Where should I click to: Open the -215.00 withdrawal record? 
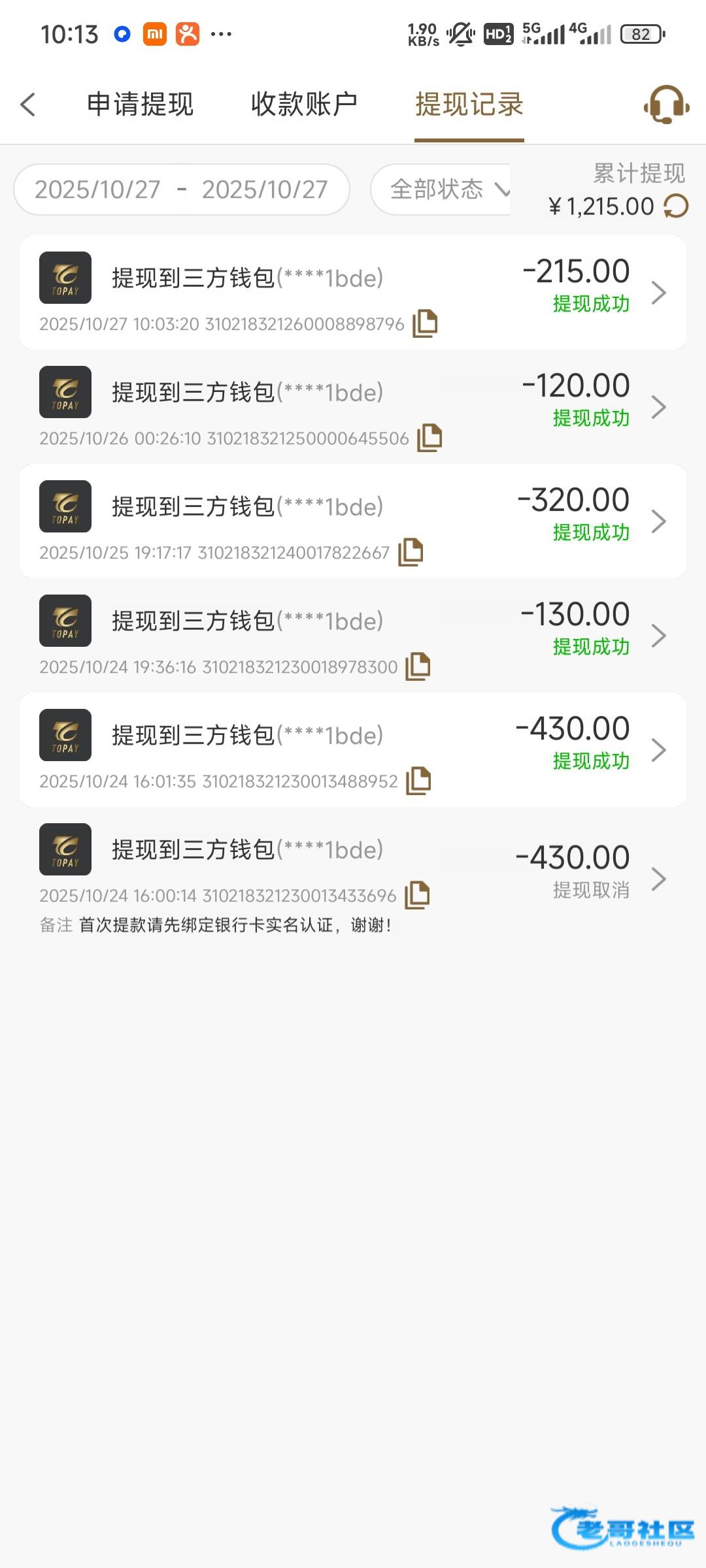658,292
